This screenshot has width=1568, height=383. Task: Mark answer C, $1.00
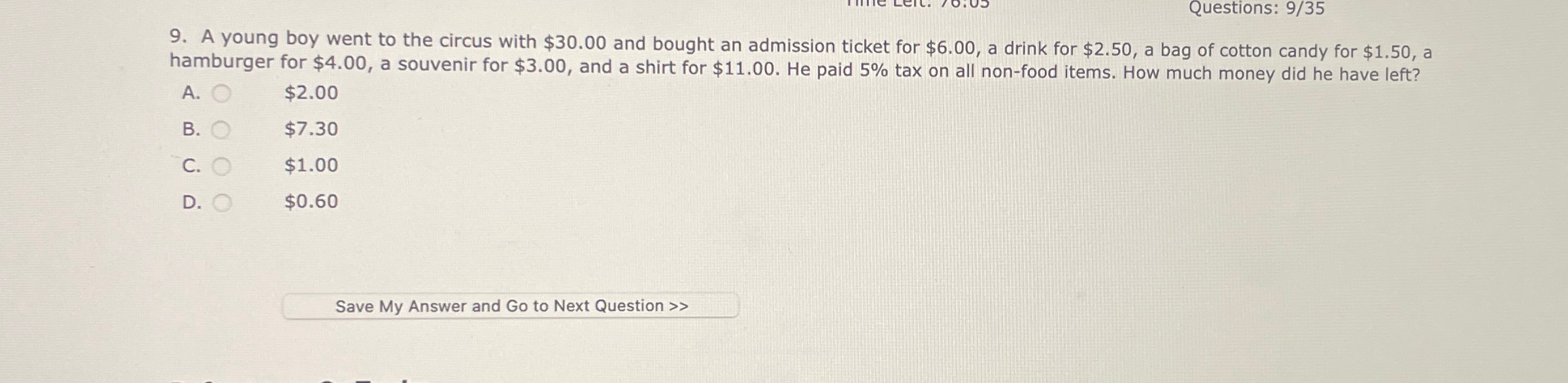tap(222, 167)
